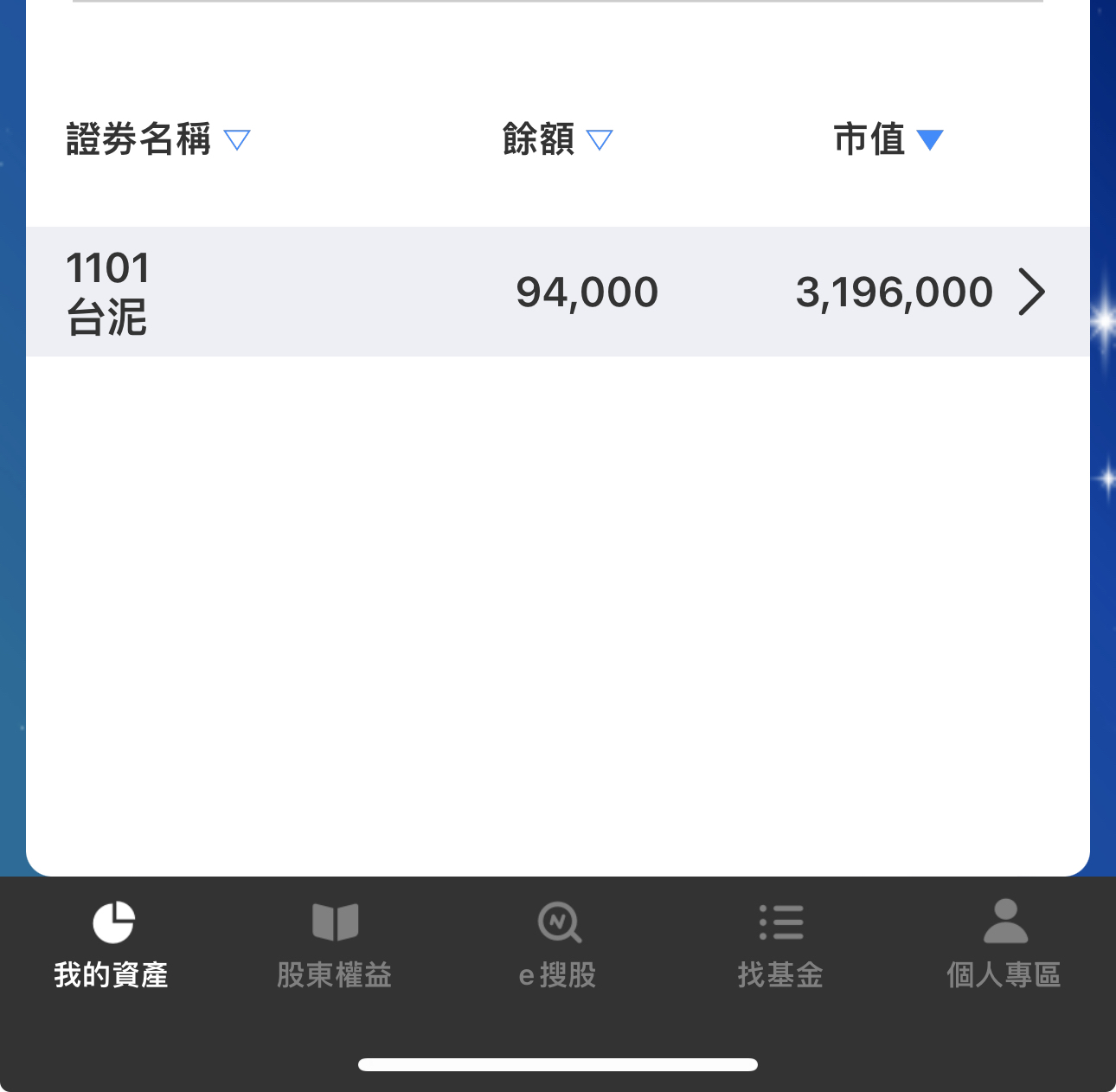Sort holdings by 餘額
The height and width of the screenshot is (1092, 1116).
coord(557,139)
